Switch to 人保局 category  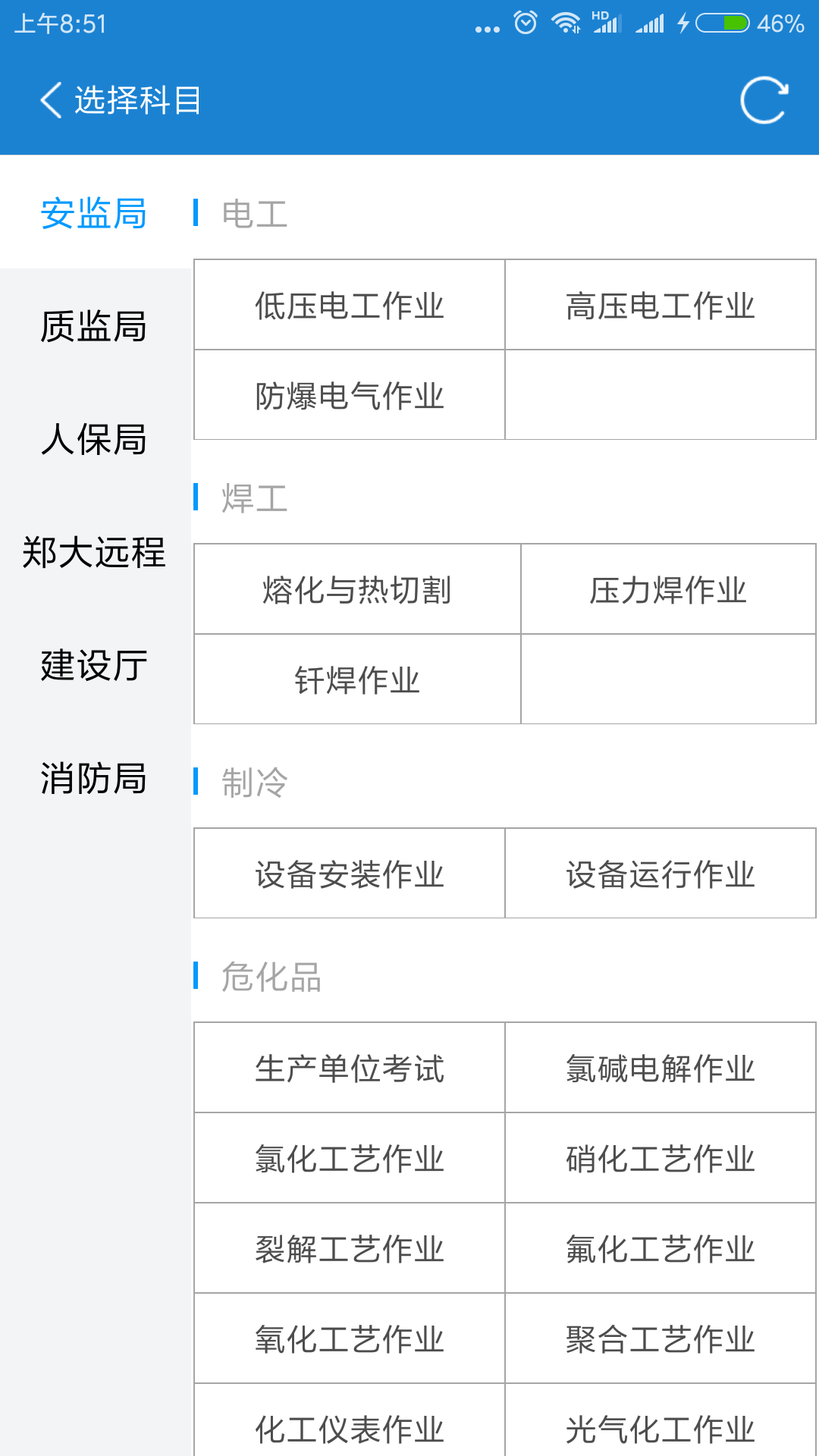pyautogui.click(x=94, y=439)
